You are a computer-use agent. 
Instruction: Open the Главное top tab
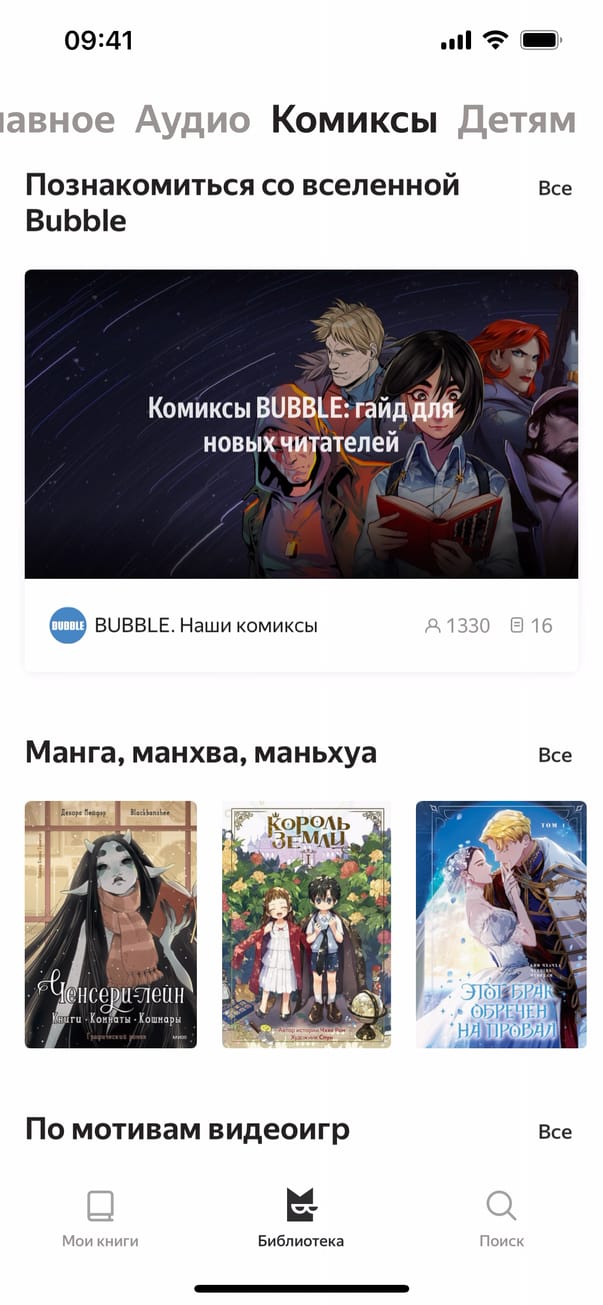click(55, 120)
